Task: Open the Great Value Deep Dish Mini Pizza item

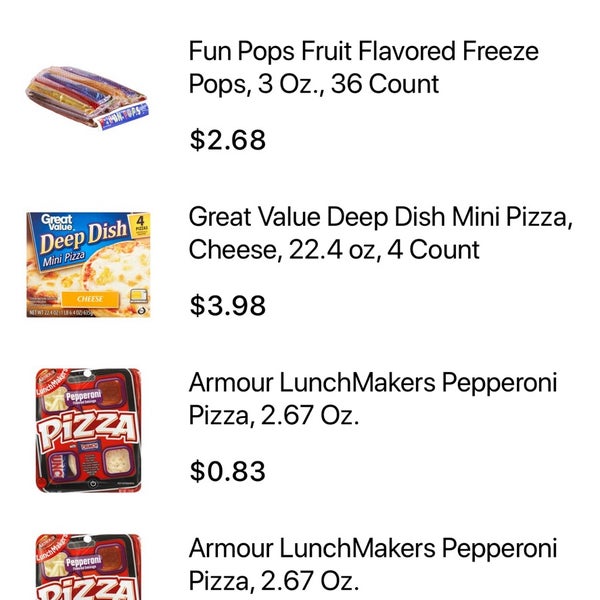Action: (x=380, y=233)
